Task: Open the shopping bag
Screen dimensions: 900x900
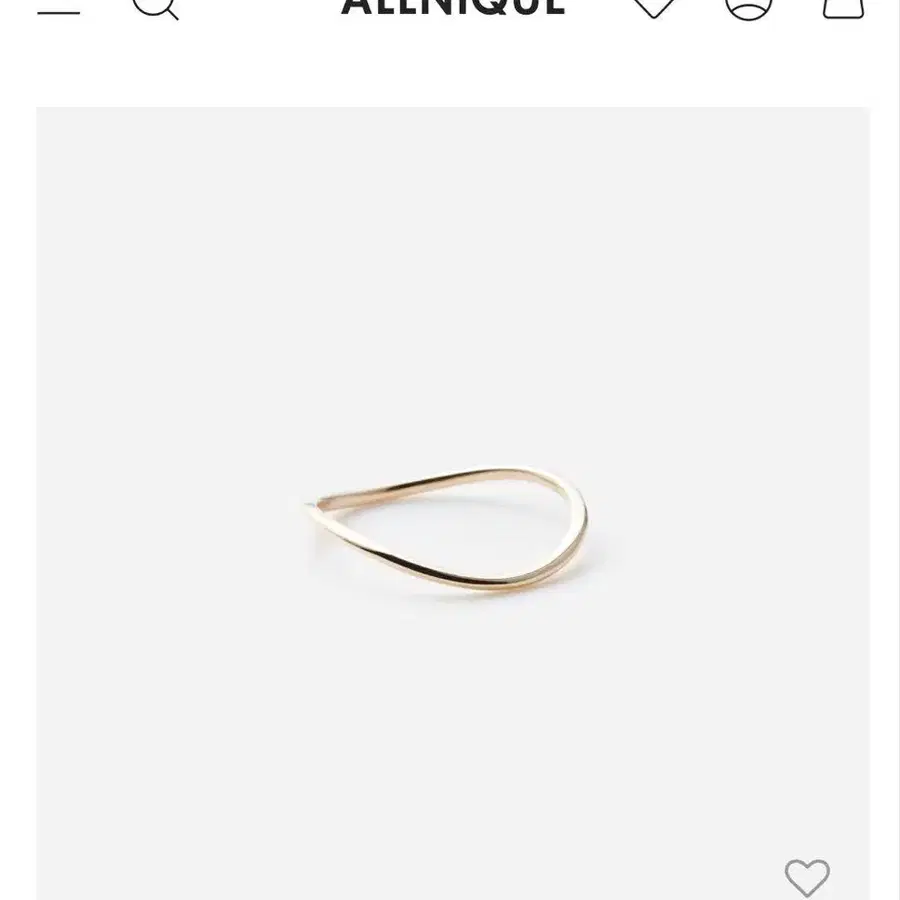Action: [843, 6]
